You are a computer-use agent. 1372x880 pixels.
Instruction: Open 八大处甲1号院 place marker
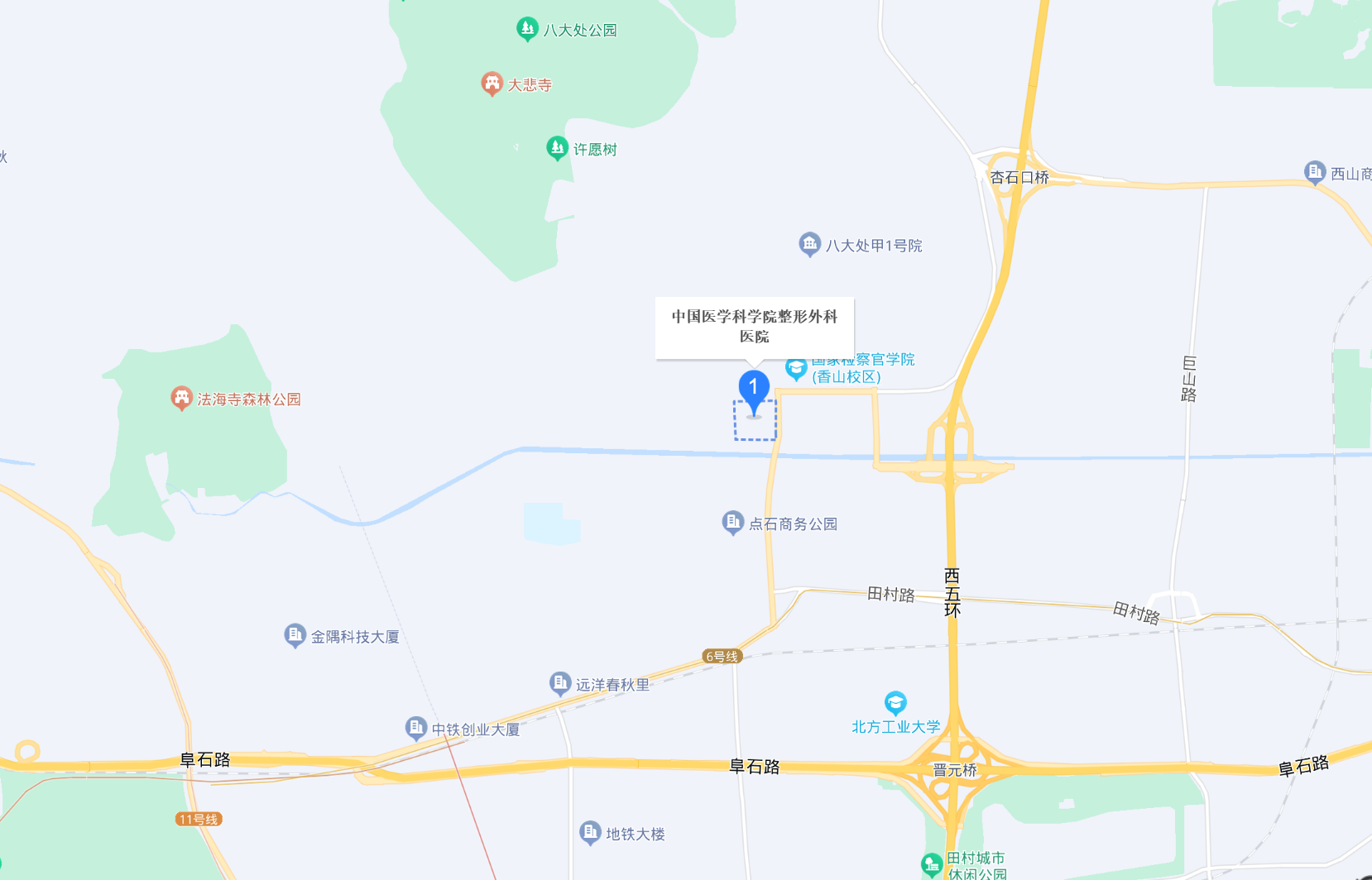click(x=809, y=244)
